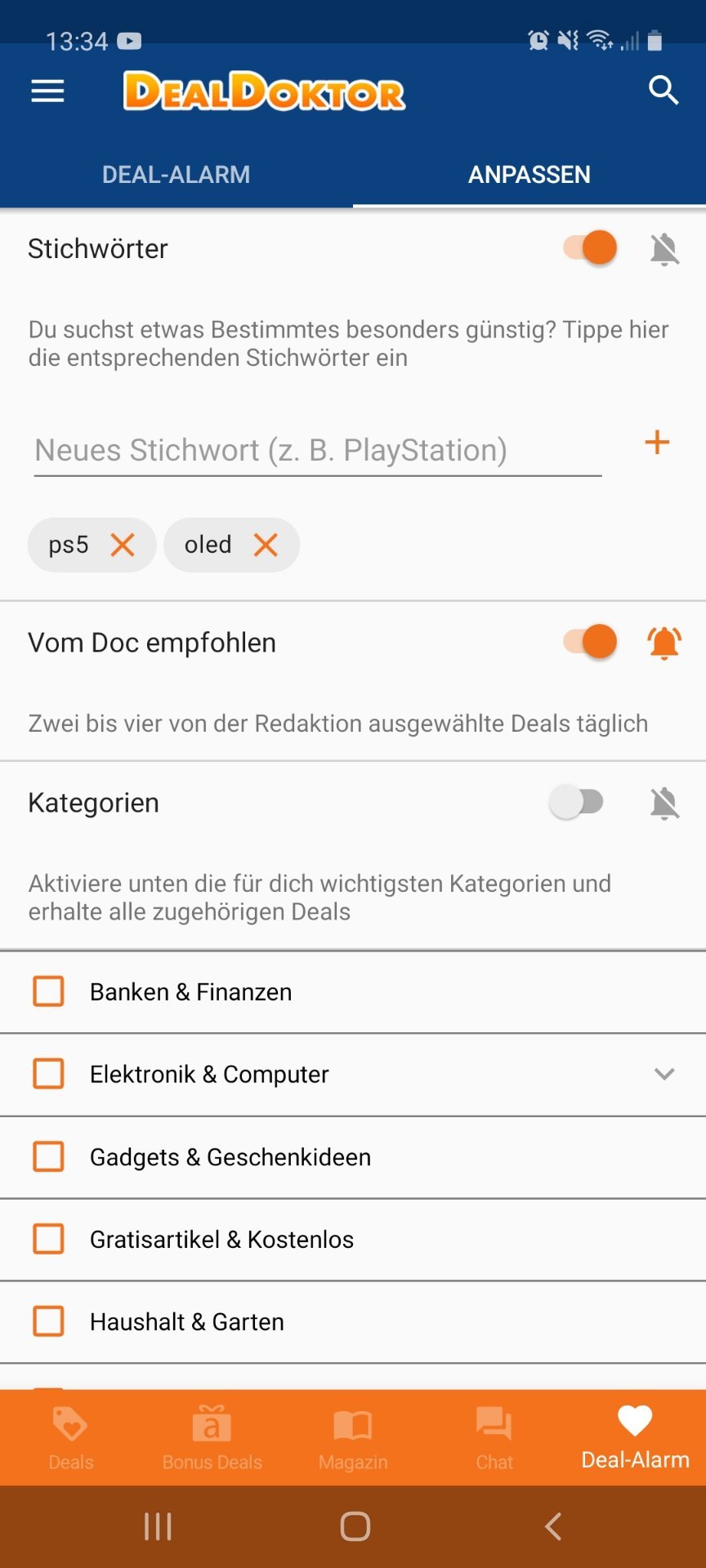This screenshot has height=1568, width=706.
Task: Expand the Elektronik & Computer subcategories
Action: point(664,1074)
